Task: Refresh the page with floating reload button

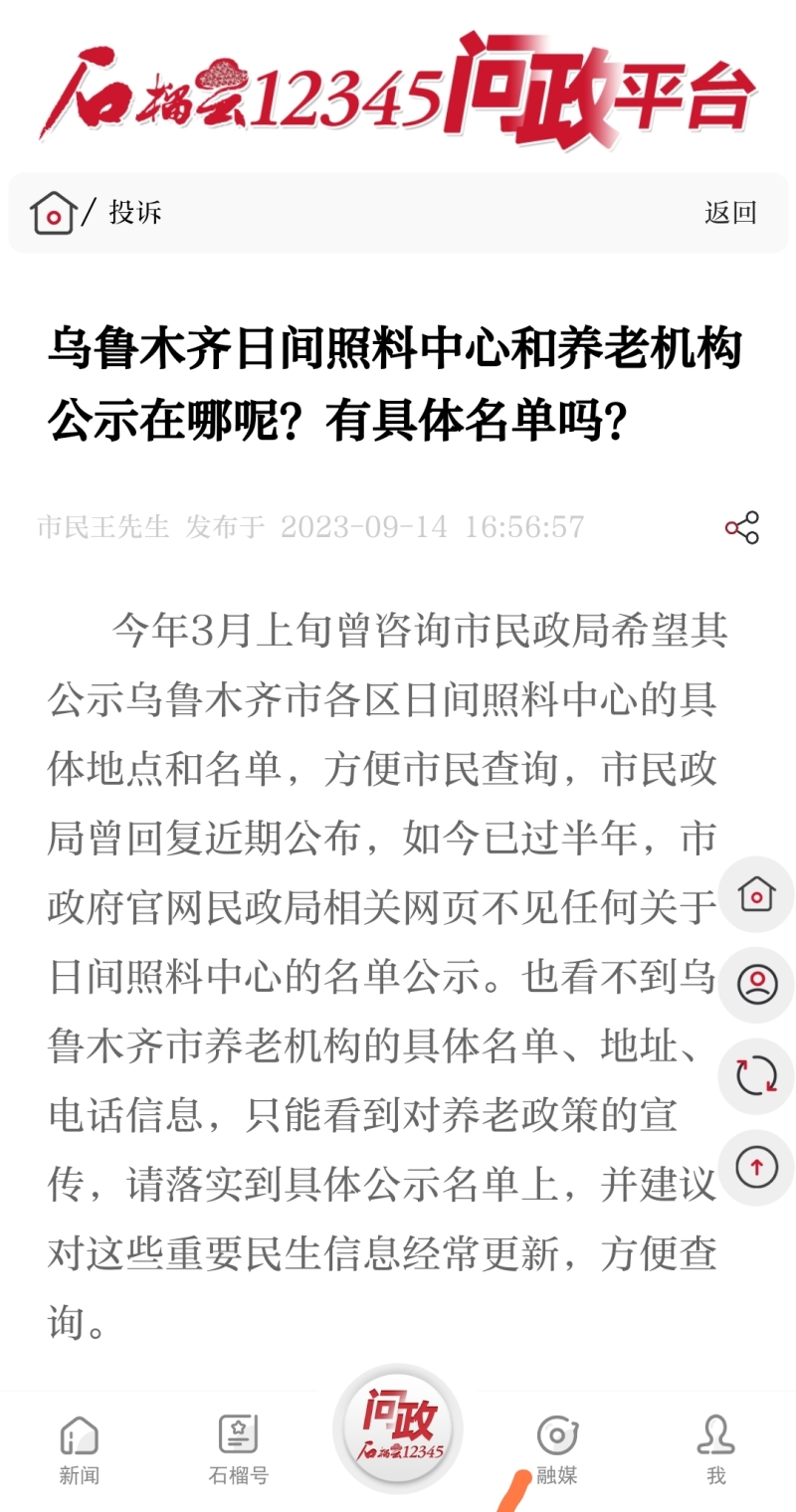Action: [x=756, y=1076]
